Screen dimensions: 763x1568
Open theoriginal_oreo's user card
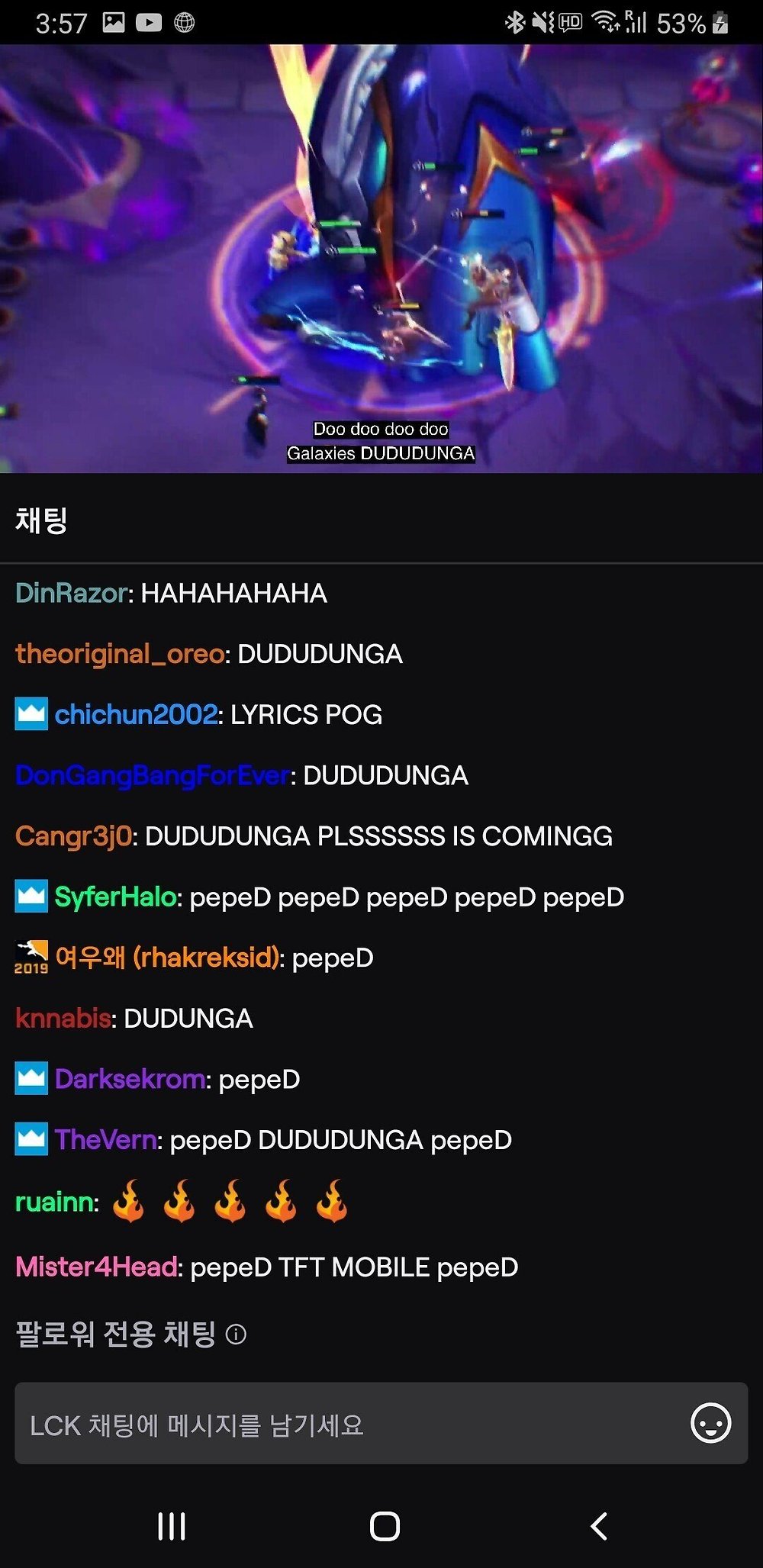pos(120,655)
